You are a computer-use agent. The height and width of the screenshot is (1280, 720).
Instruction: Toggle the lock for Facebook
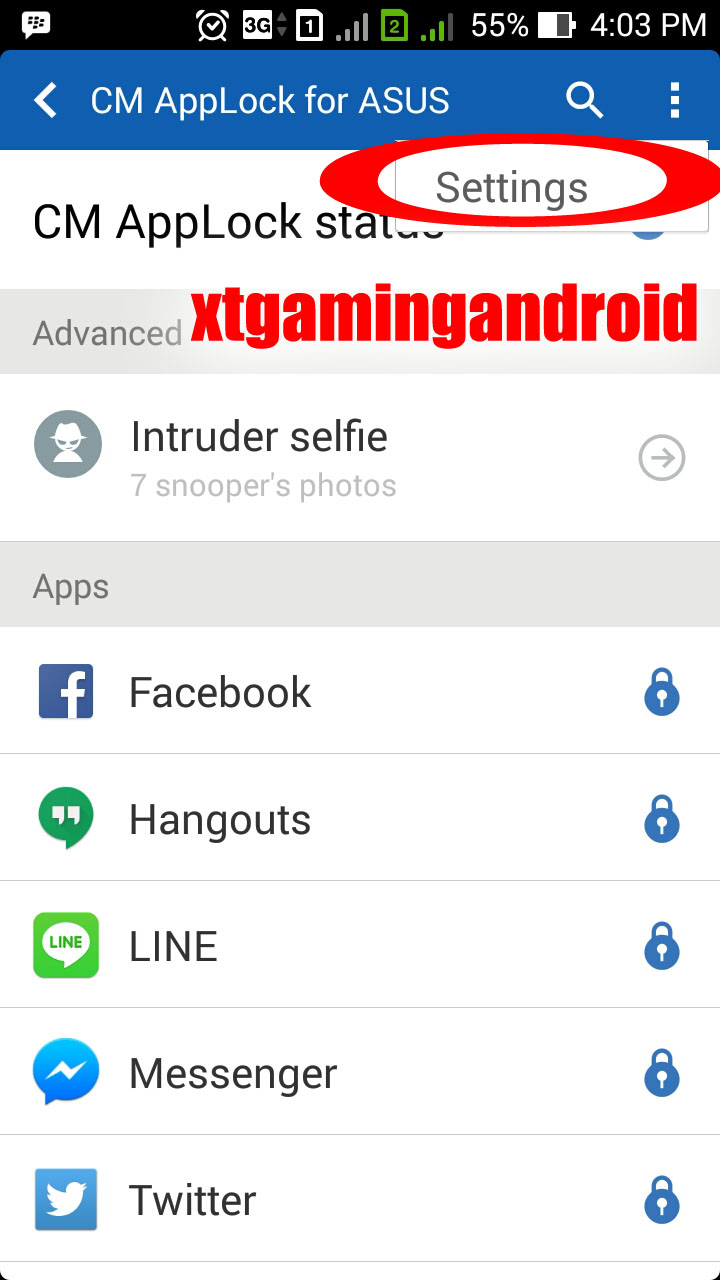(661, 692)
